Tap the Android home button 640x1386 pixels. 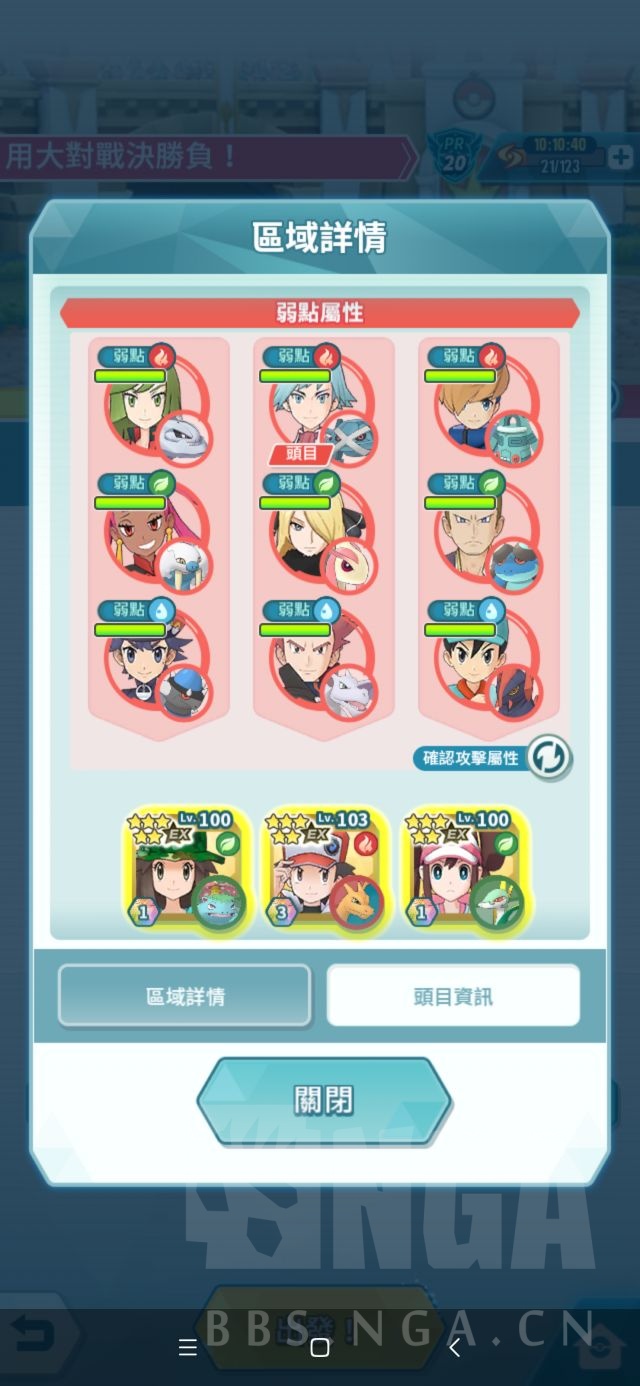coord(320,1347)
